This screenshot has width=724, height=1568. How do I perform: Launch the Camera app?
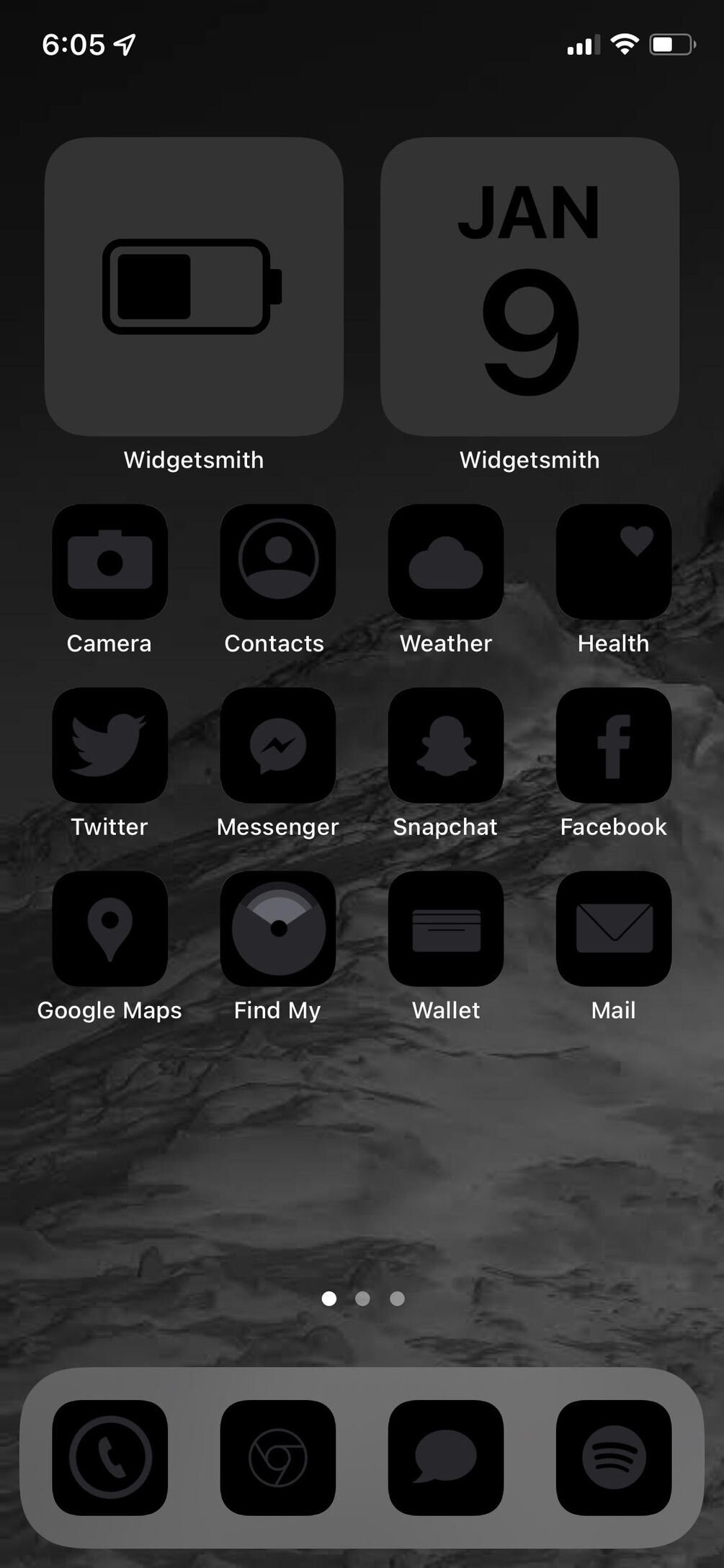point(110,561)
